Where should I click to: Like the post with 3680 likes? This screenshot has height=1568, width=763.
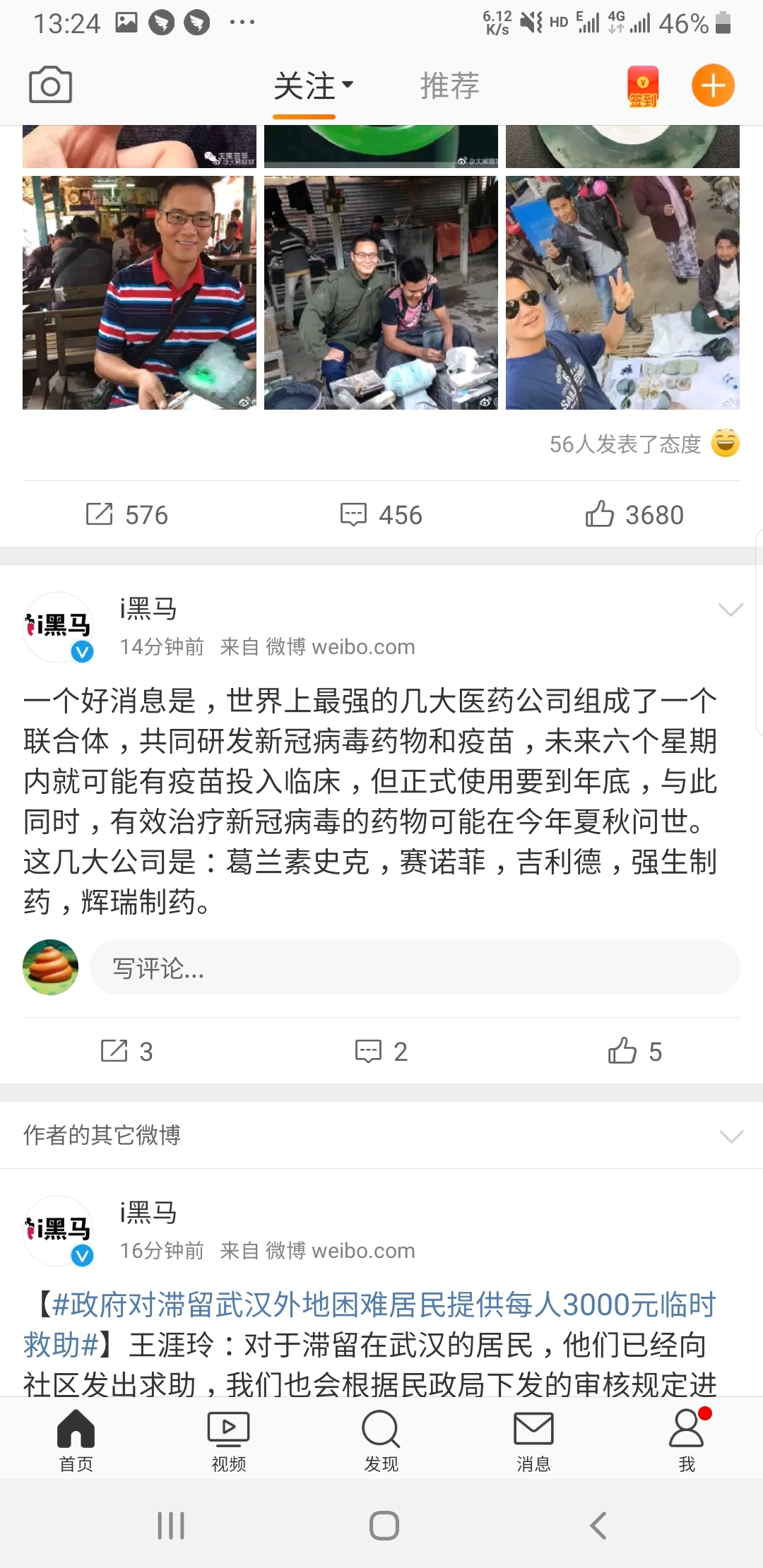pyautogui.click(x=634, y=515)
